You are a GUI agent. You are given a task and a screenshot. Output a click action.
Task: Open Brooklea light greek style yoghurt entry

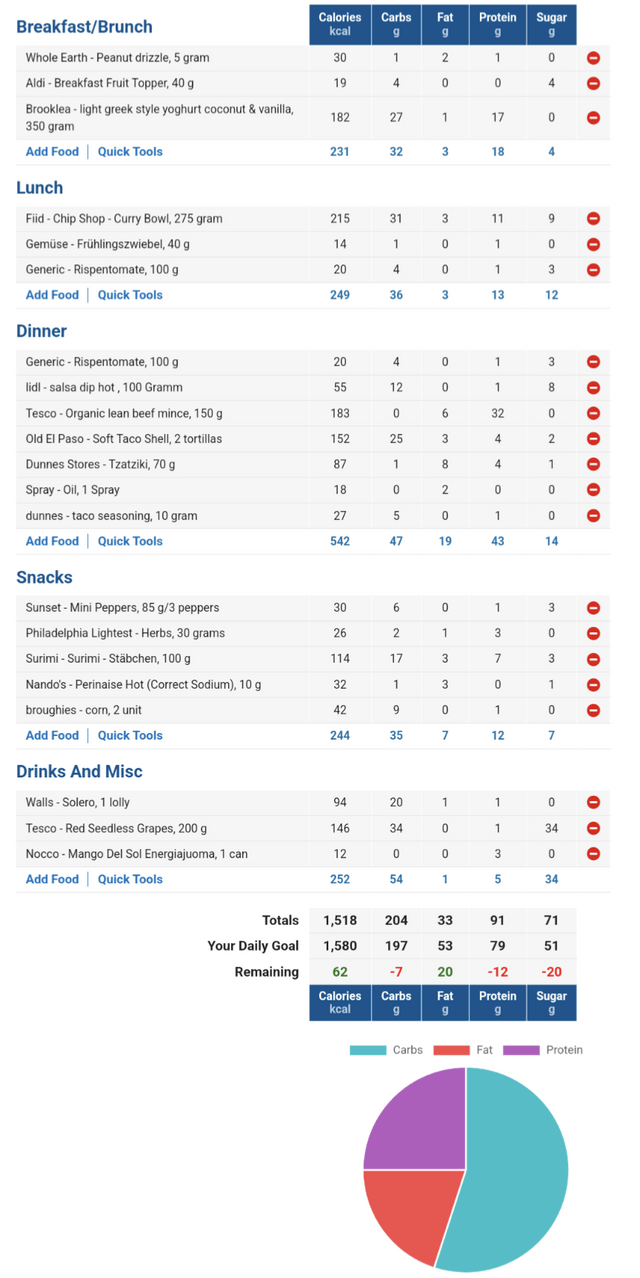click(160, 117)
